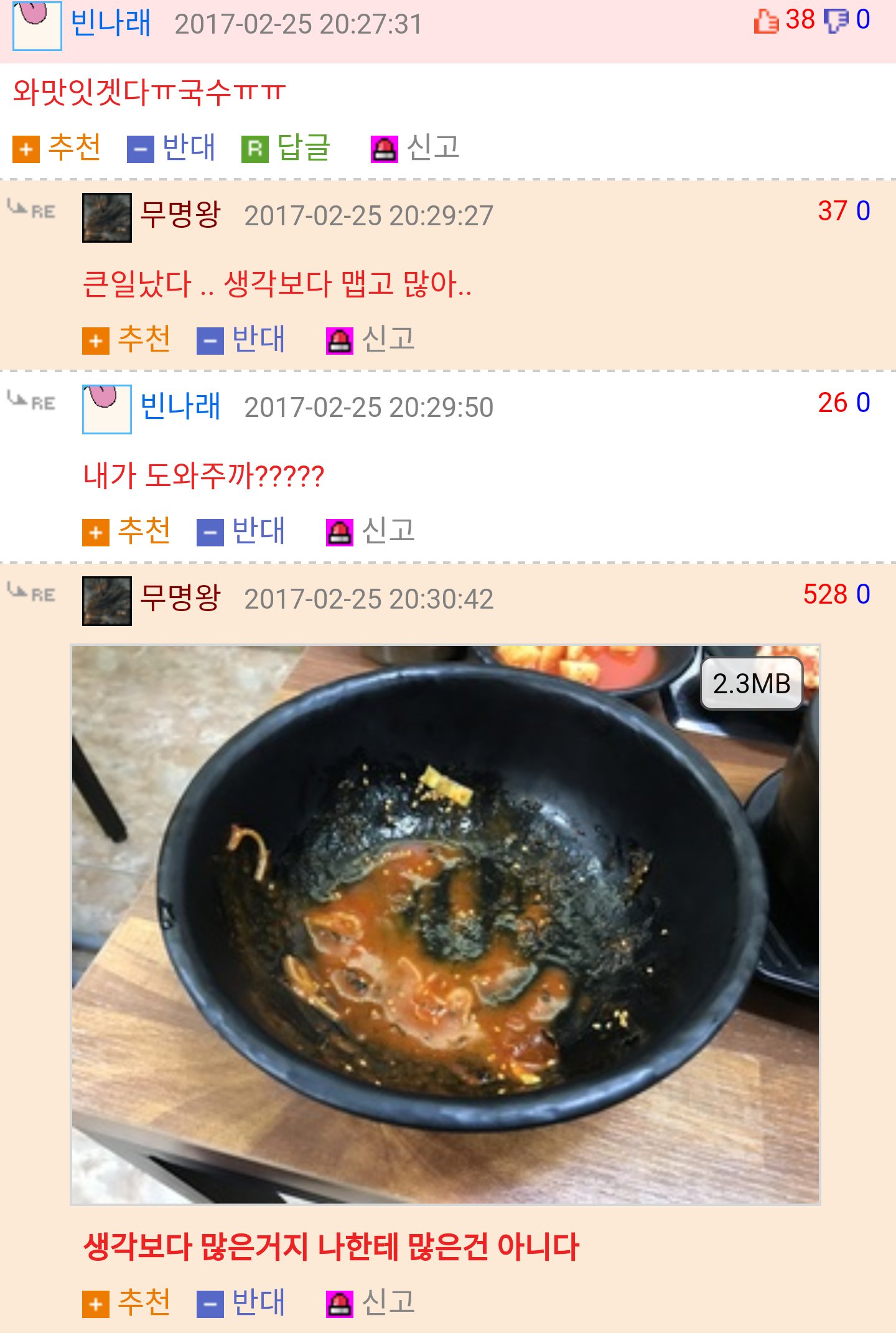Image resolution: width=896 pixels, height=1333 pixels.
Task: Reply to 빈나래's 와맛잇겟다 comment with 답글
Action: click(x=286, y=148)
